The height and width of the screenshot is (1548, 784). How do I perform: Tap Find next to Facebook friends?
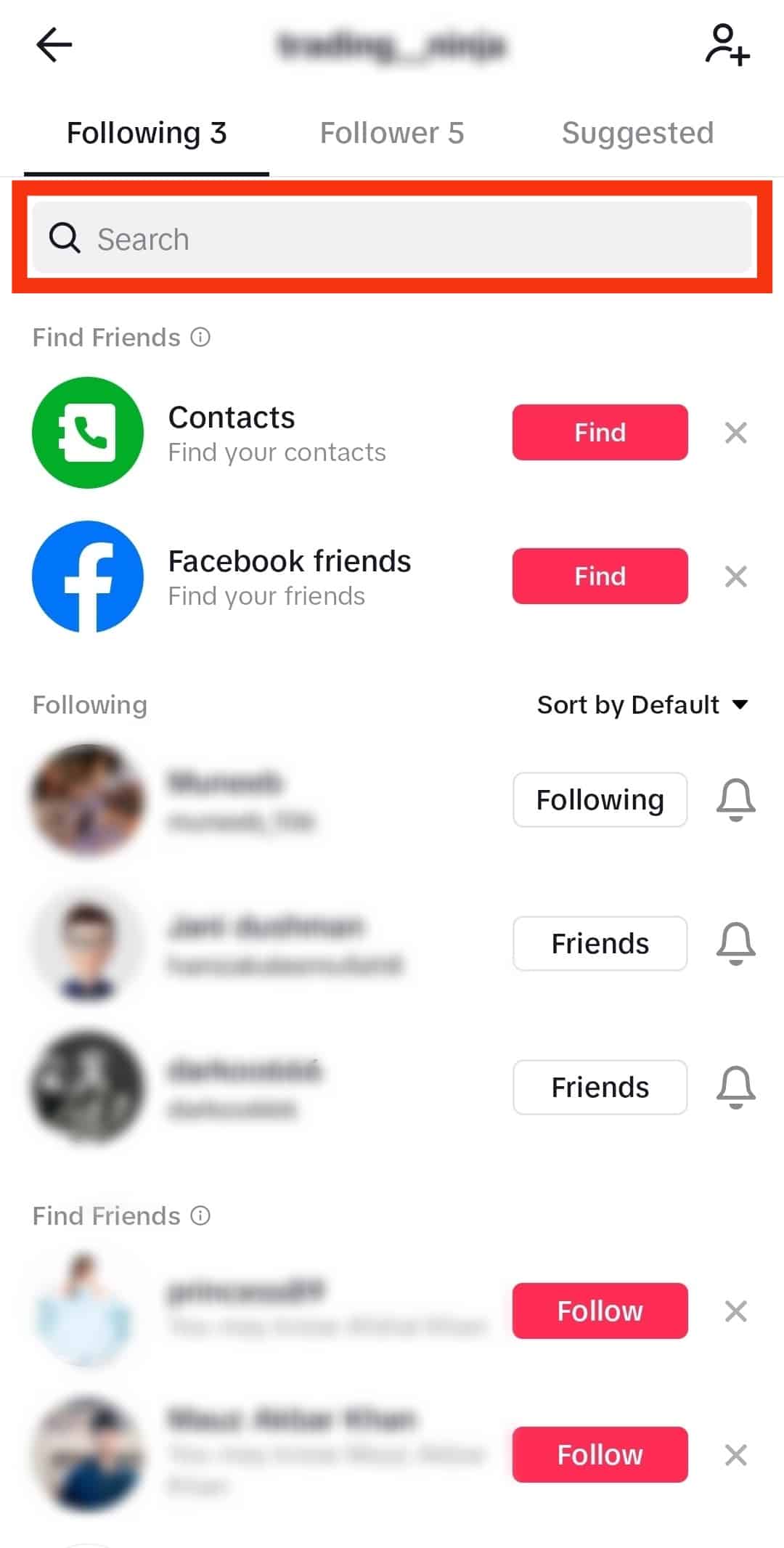point(600,576)
